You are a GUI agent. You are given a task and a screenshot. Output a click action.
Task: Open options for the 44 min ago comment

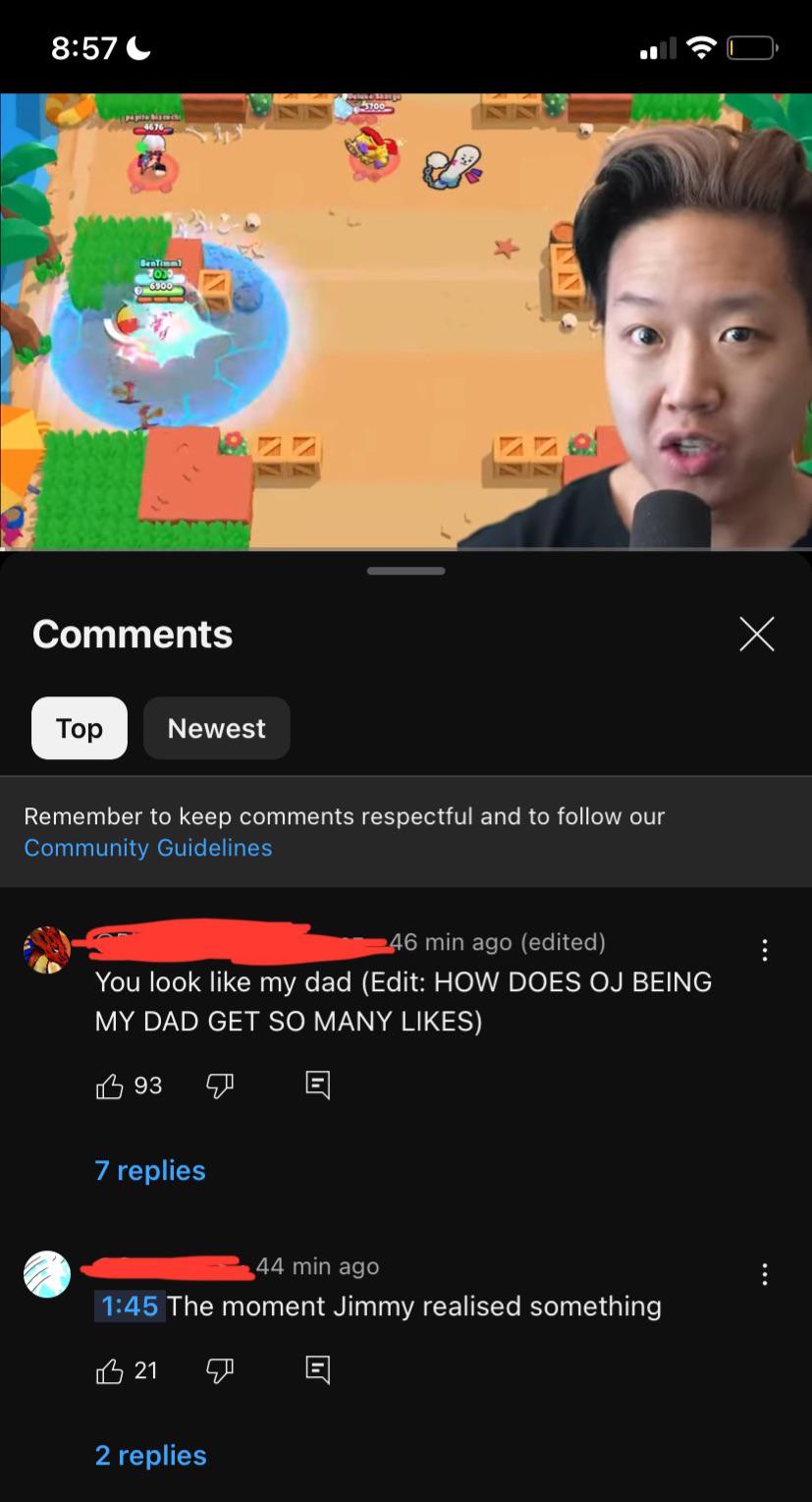tap(764, 1274)
